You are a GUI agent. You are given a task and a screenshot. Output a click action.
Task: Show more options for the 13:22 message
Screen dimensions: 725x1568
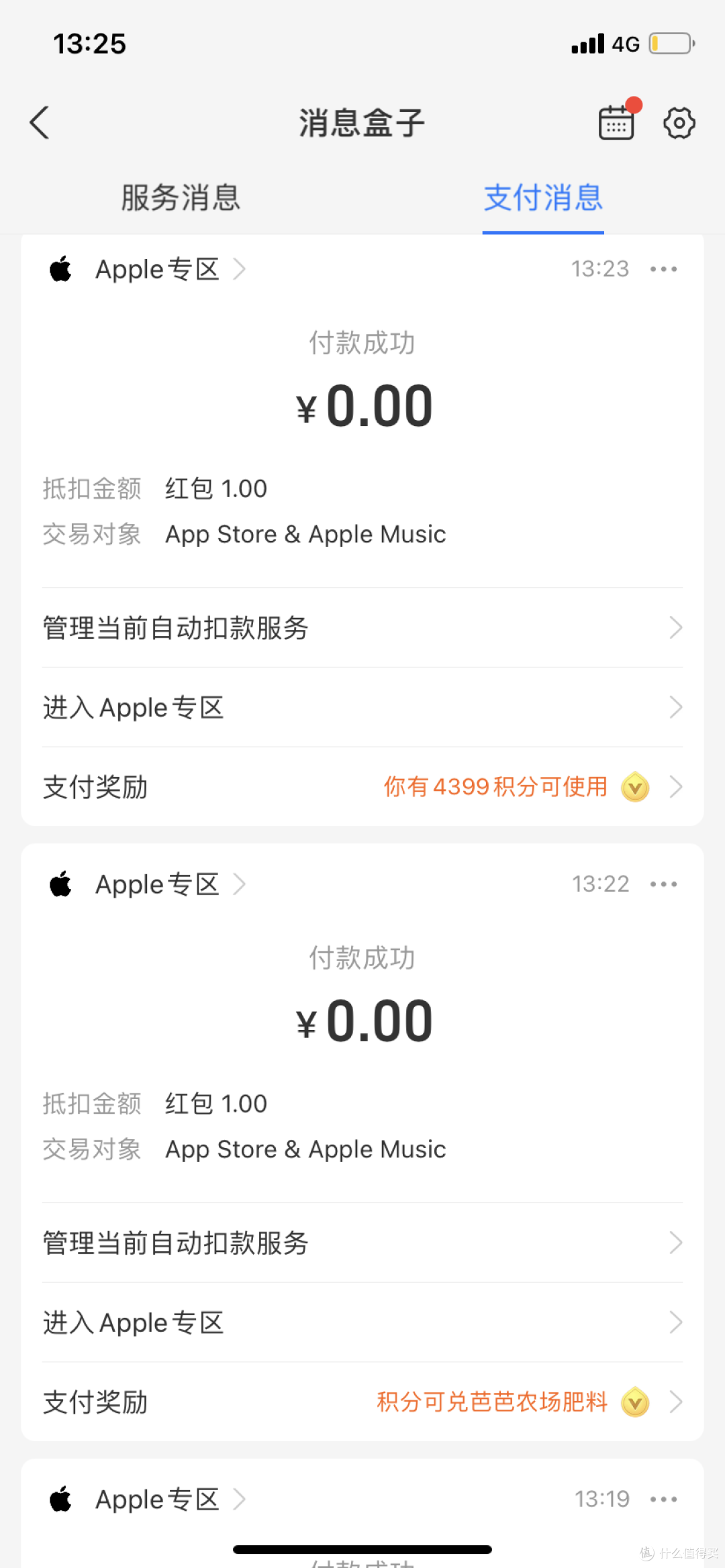663,884
